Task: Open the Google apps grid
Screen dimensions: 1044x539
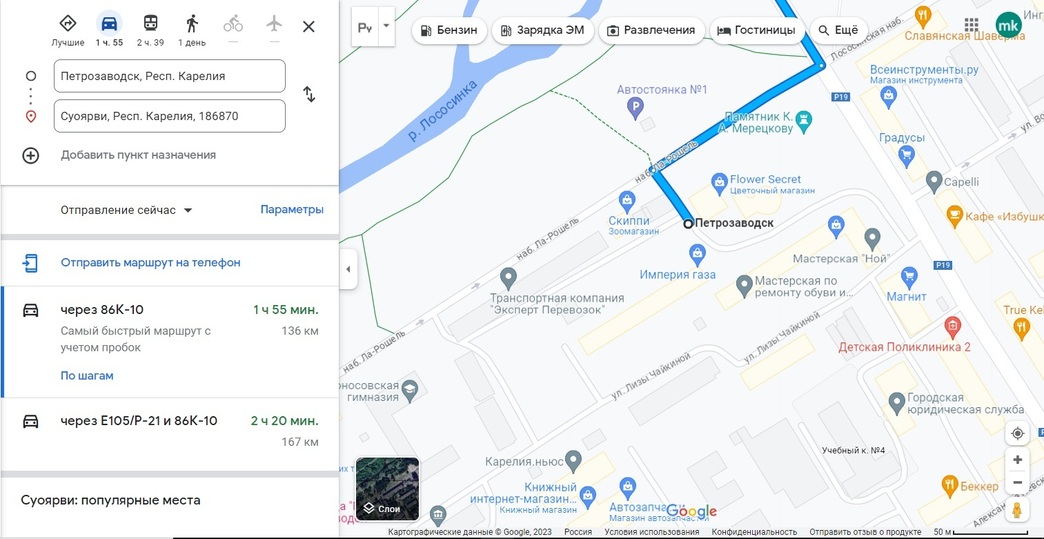Action: [x=972, y=24]
